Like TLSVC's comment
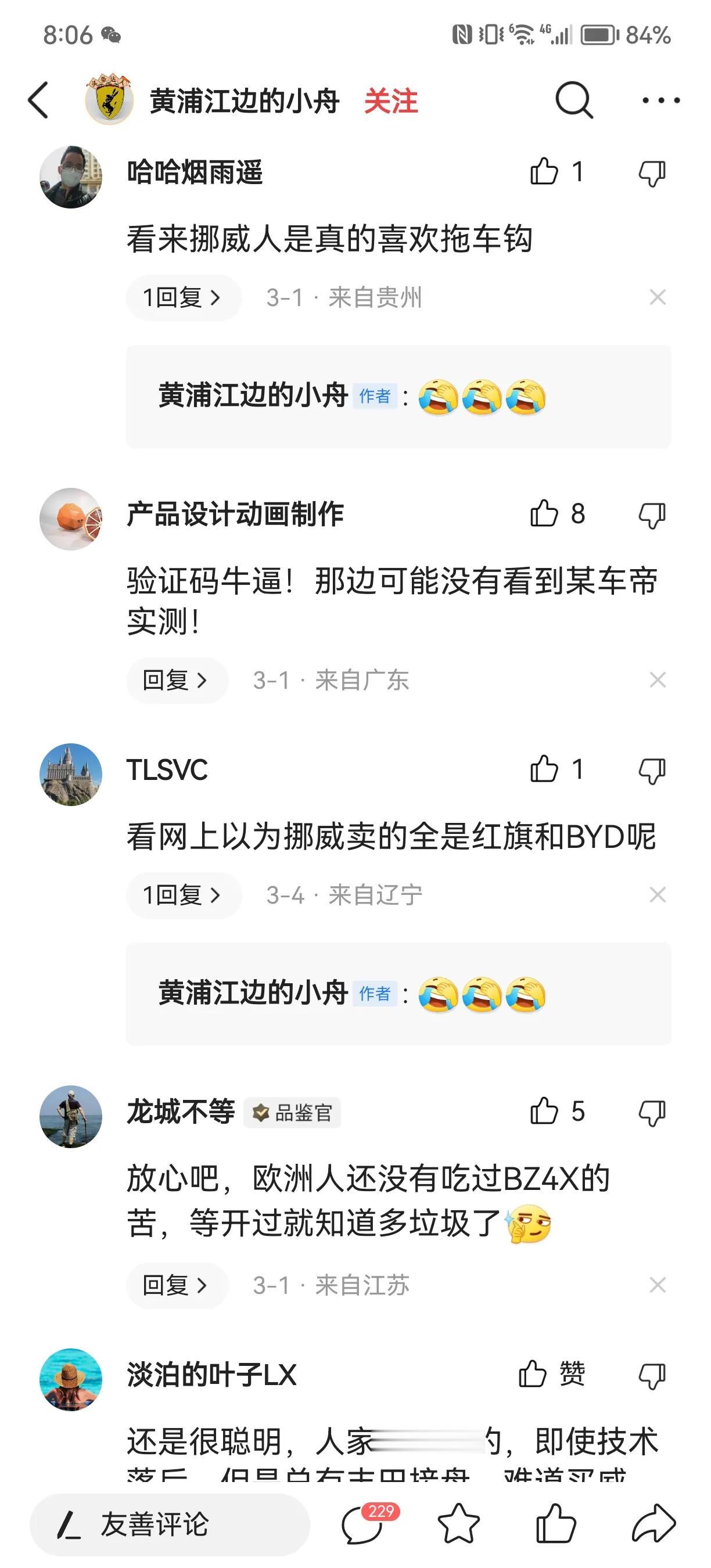Screen dimensions: 711x1568 tap(544, 769)
